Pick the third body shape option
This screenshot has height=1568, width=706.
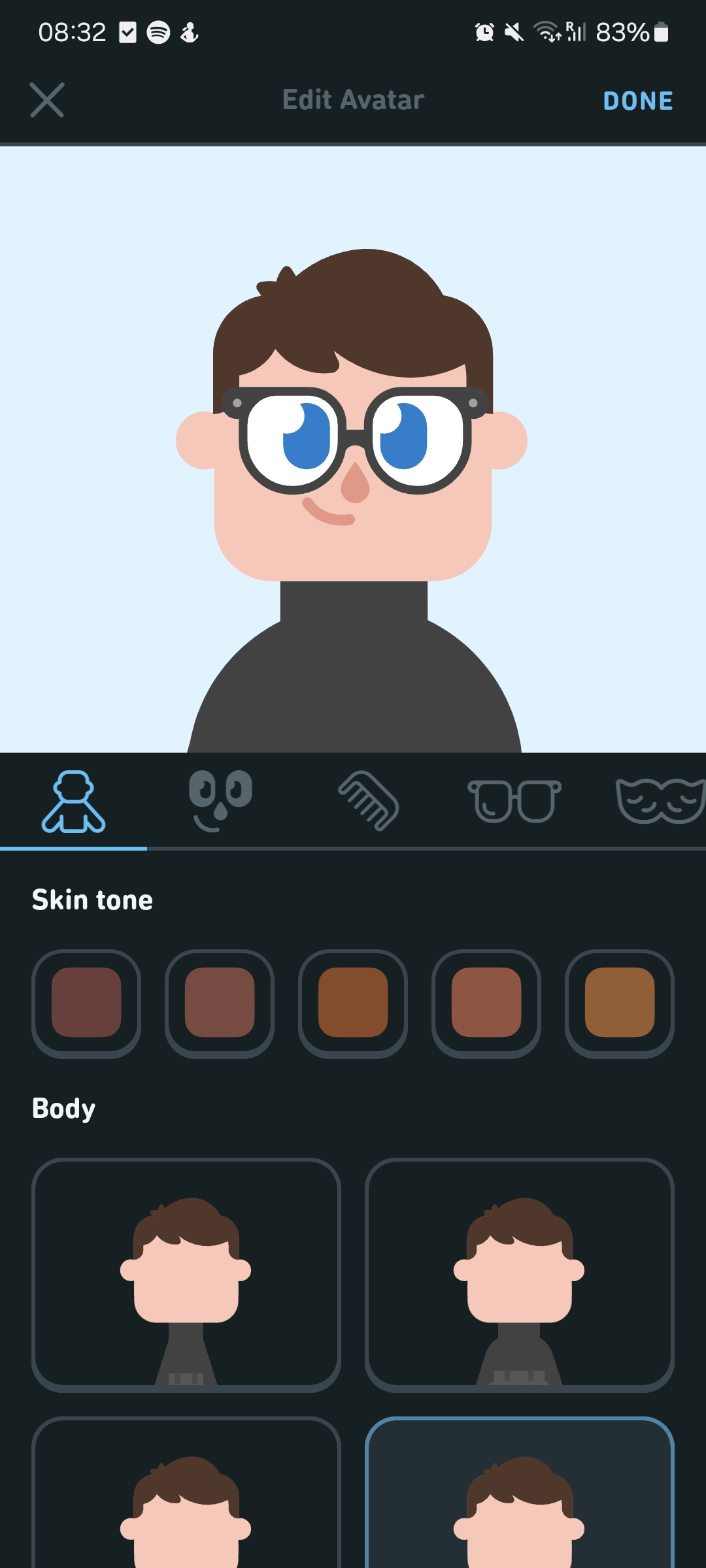pyautogui.click(x=186, y=1496)
